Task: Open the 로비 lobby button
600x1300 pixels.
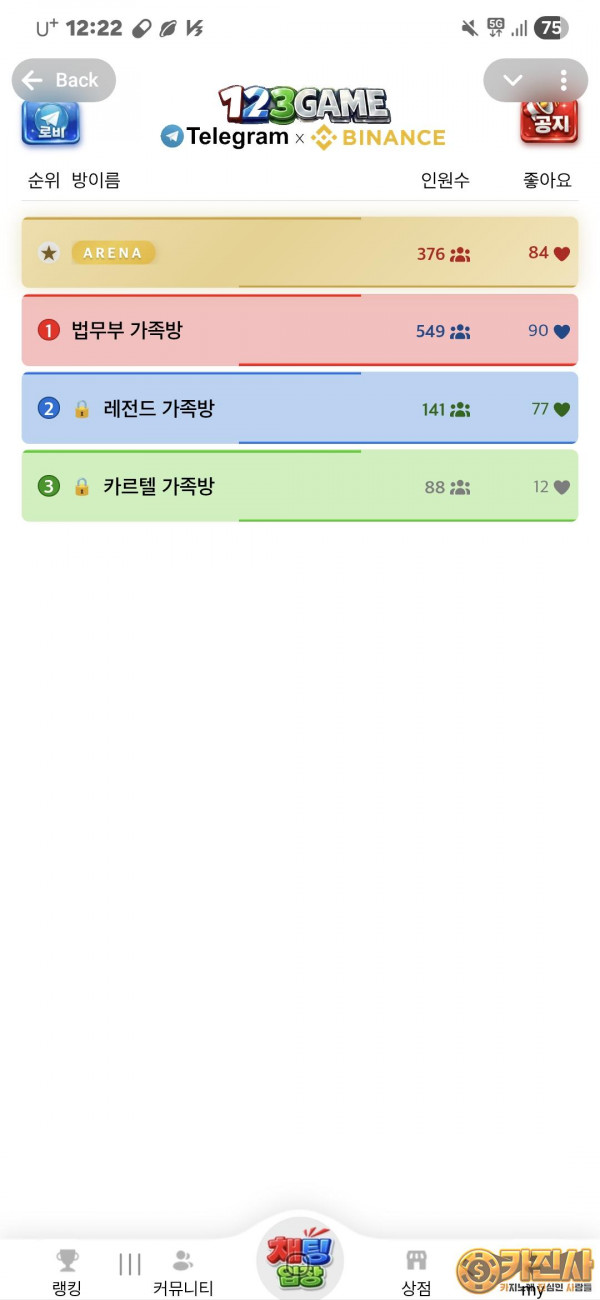Action: click(x=51, y=123)
